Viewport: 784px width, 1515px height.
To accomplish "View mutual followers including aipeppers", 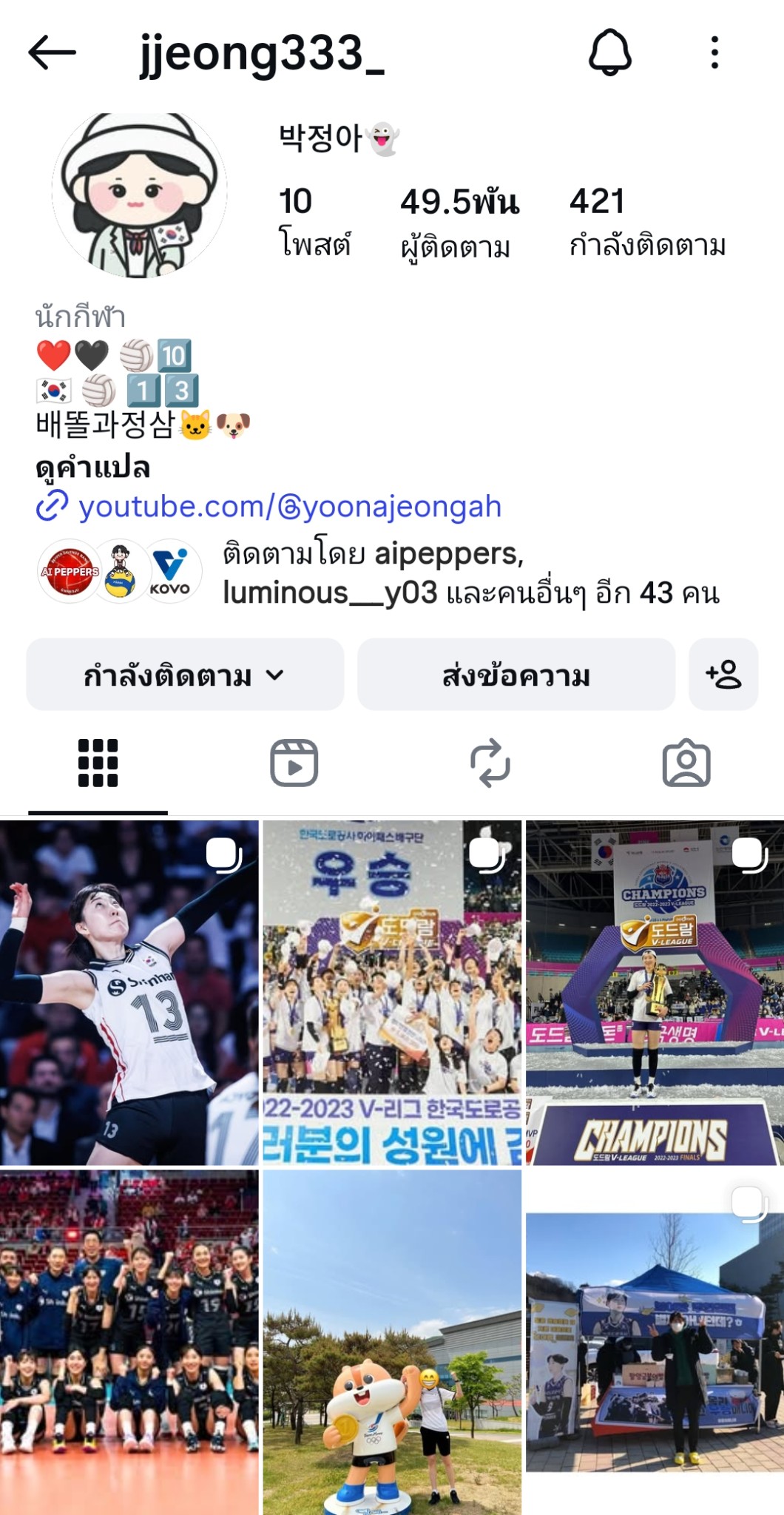I will tap(470, 573).
